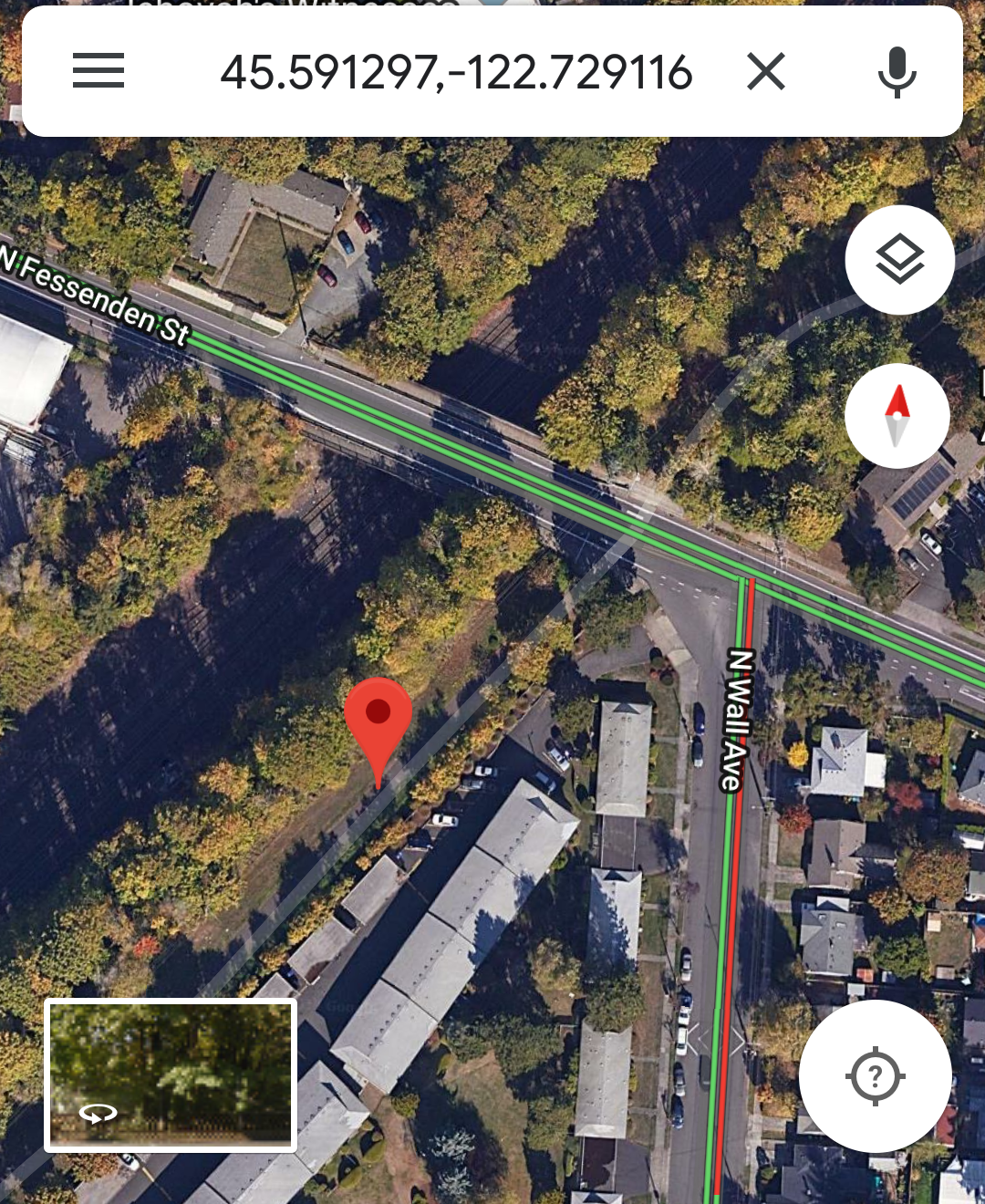This screenshot has width=985, height=1204.
Task: Center map on my location
Action: 875,1076
